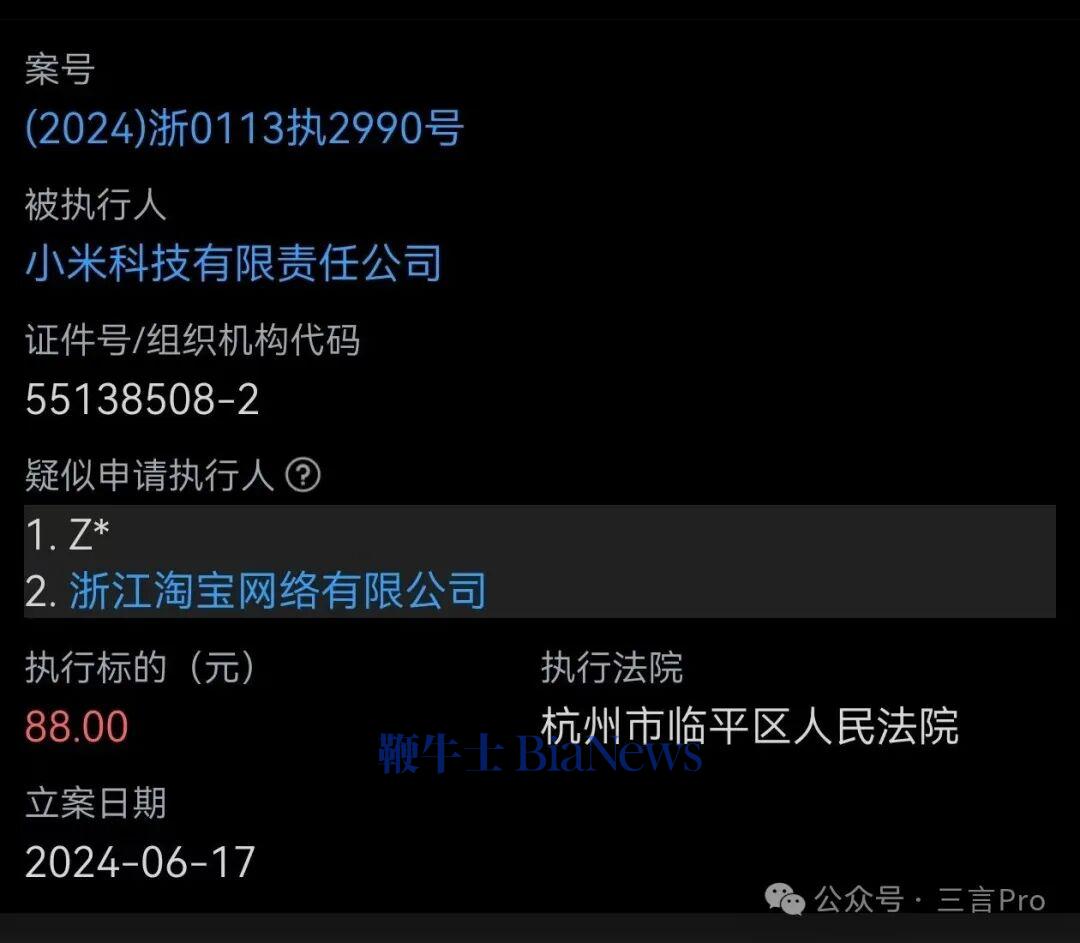This screenshot has width=1080, height=943.
Task: Open case number (2024)浙0113执2990号
Action: pos(244,130)
